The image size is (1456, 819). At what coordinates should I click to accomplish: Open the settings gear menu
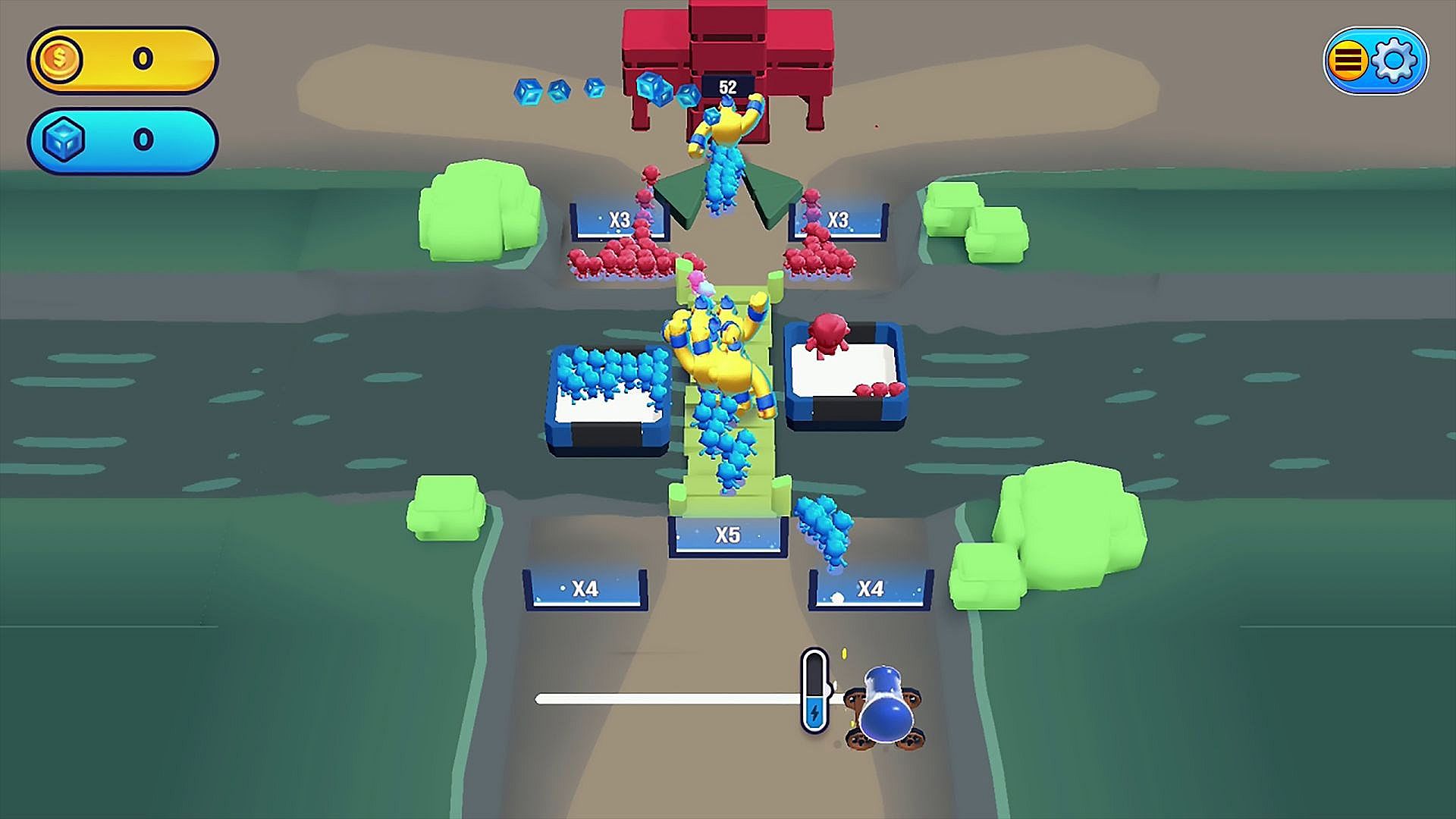[x=1394, y=61]
